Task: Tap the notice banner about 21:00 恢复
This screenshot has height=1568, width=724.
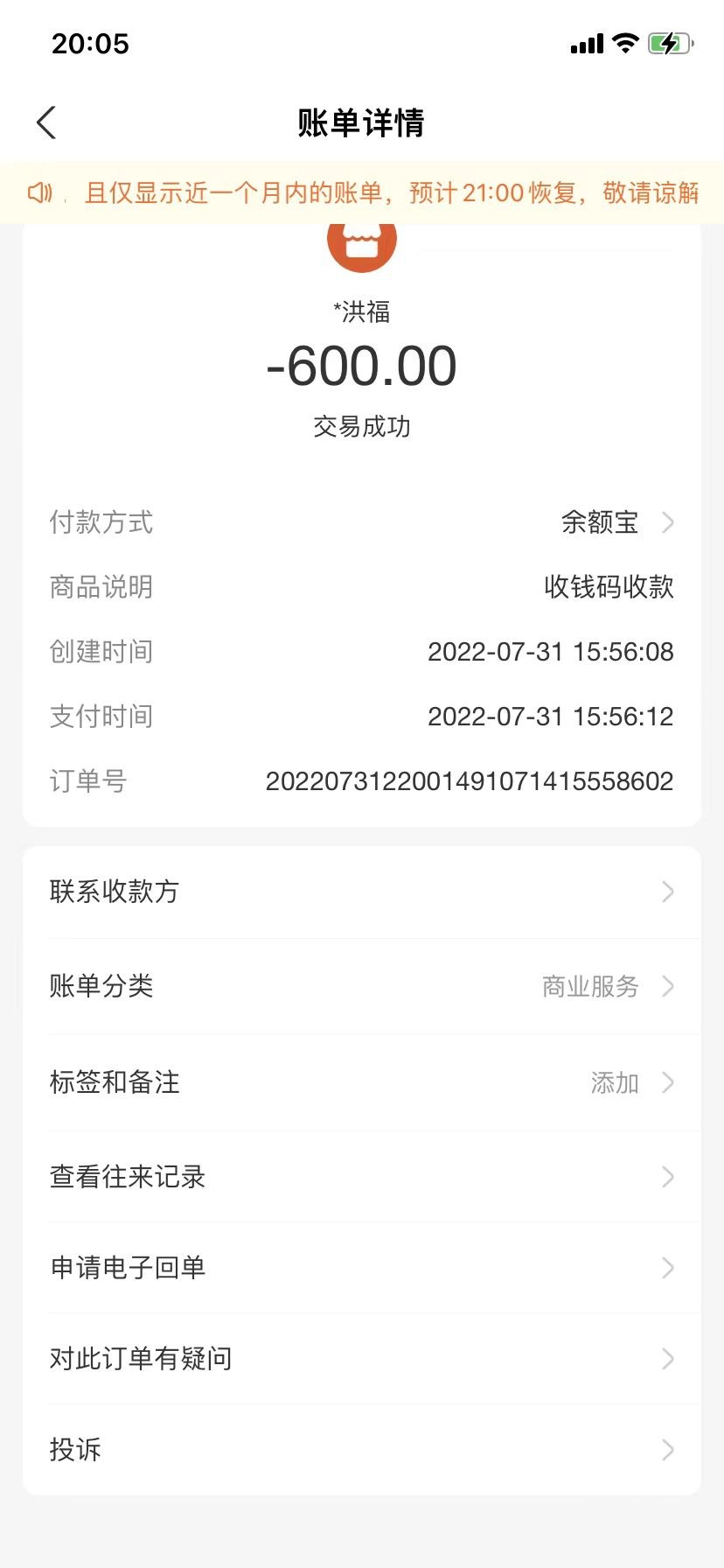Action: (x=362, y=192)
